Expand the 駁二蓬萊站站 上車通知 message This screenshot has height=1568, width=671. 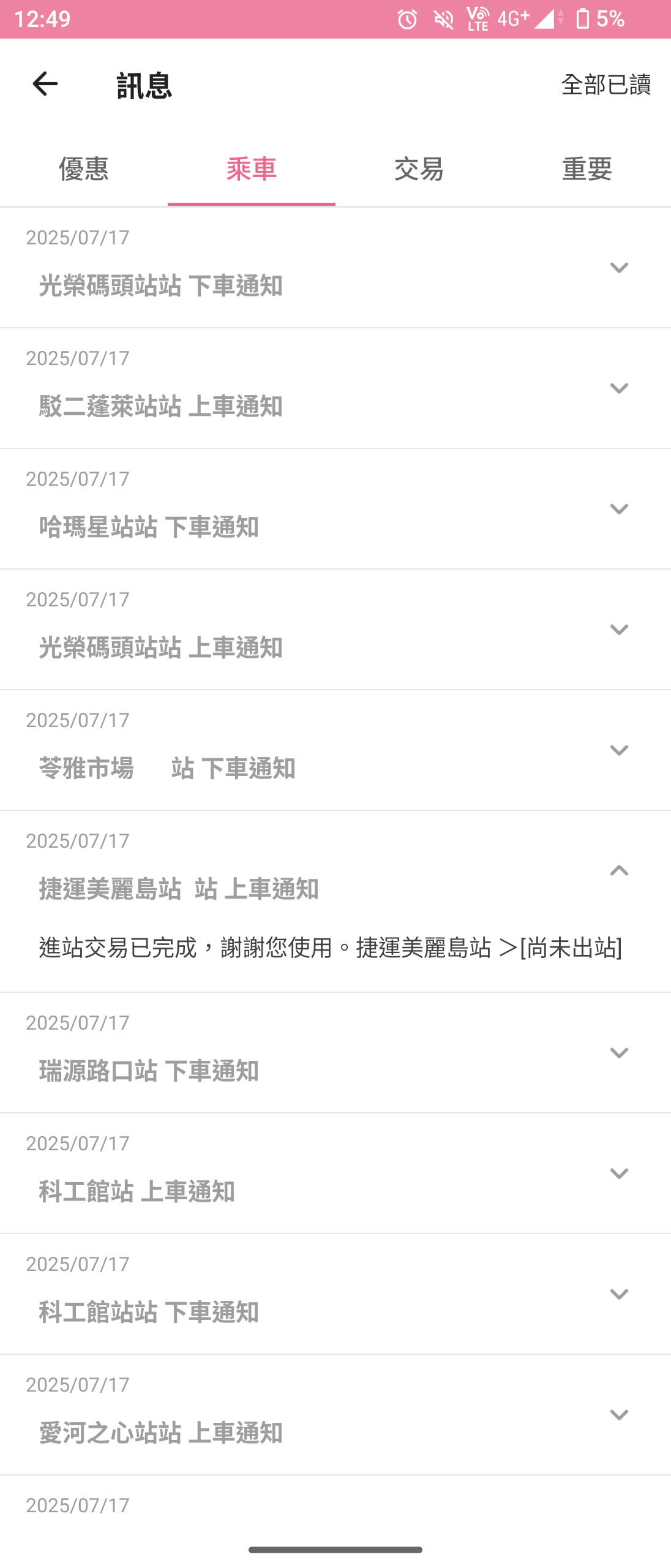click(x=619, y=388)
